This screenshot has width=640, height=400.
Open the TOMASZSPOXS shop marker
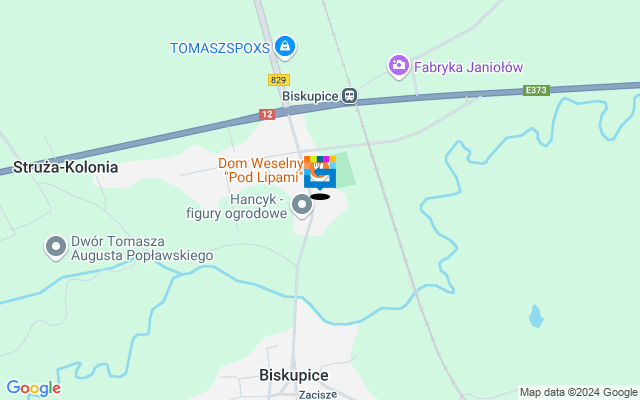pyautogui.click(x=286, y=46)
